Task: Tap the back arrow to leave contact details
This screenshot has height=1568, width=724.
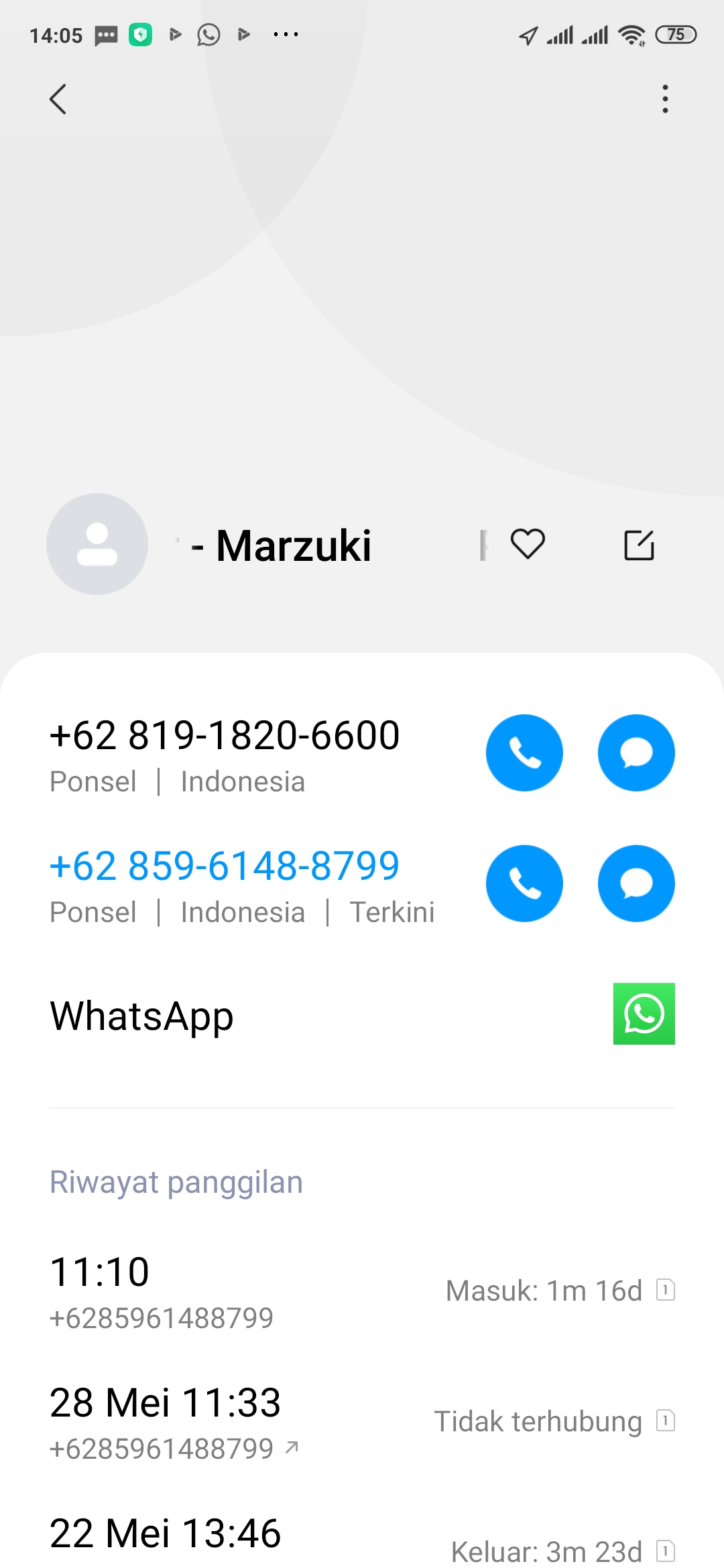Action: pyautogui.click(x=58, y=99)
